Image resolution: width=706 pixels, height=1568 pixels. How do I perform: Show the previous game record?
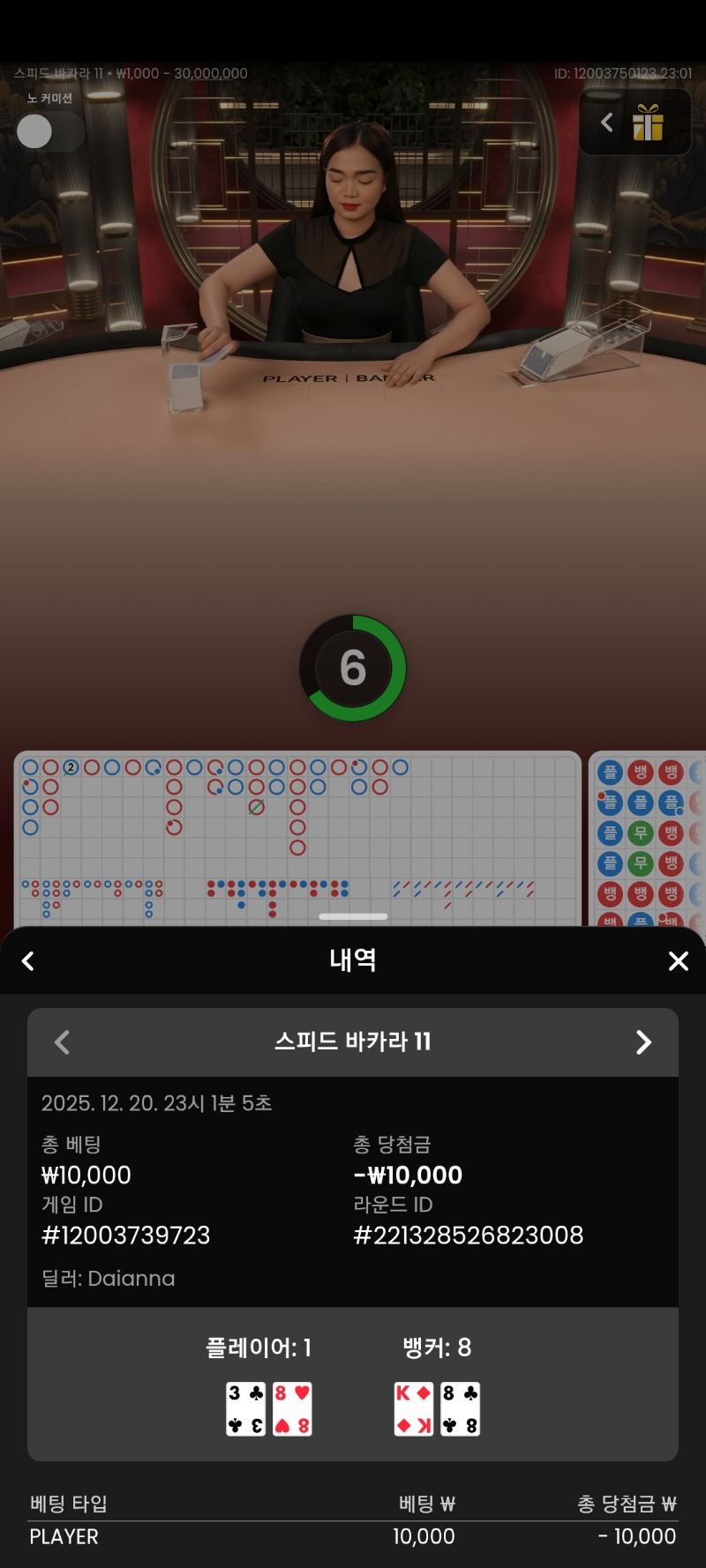tap(62, 1042)
